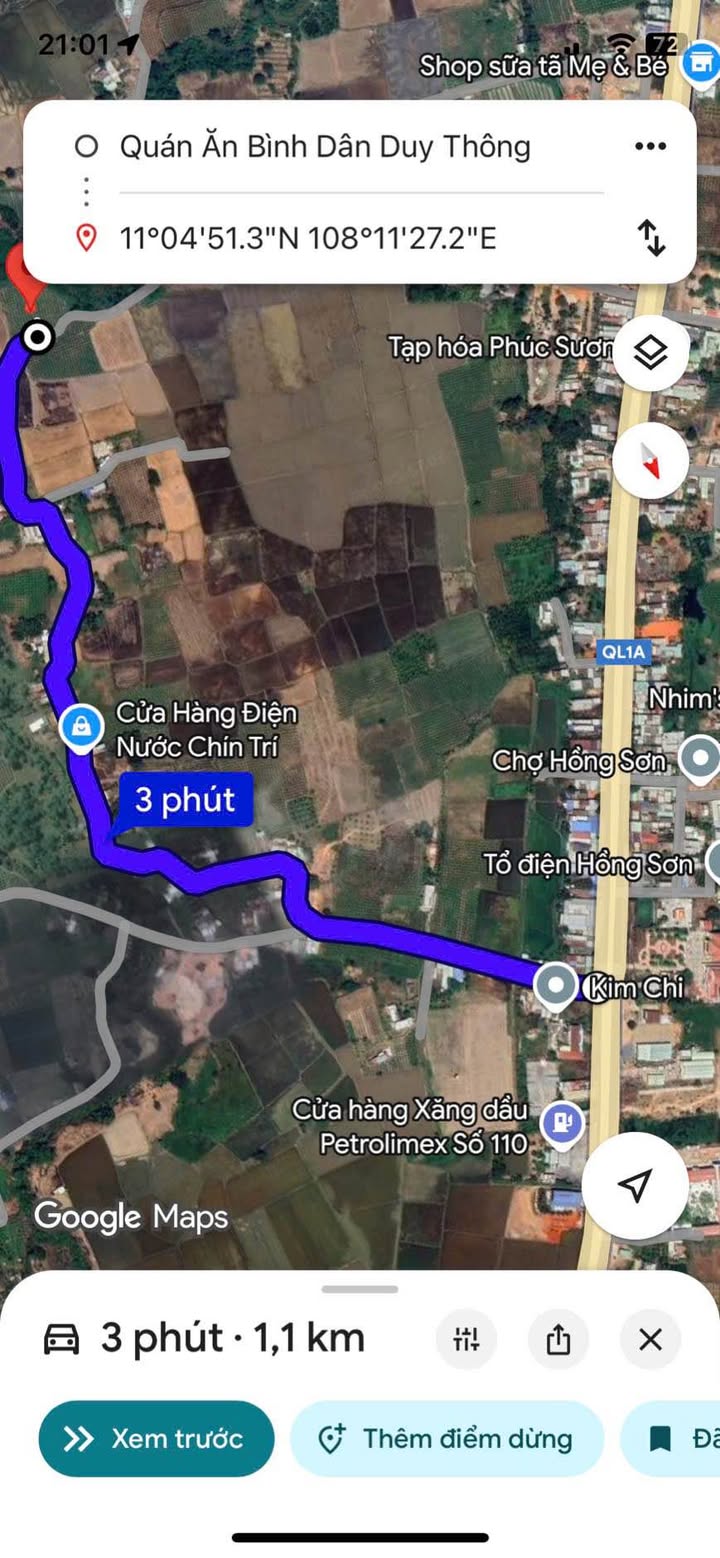720x1558 pixels.
Task: Open the three-dot overflow menu
Action: pos(650,147)
